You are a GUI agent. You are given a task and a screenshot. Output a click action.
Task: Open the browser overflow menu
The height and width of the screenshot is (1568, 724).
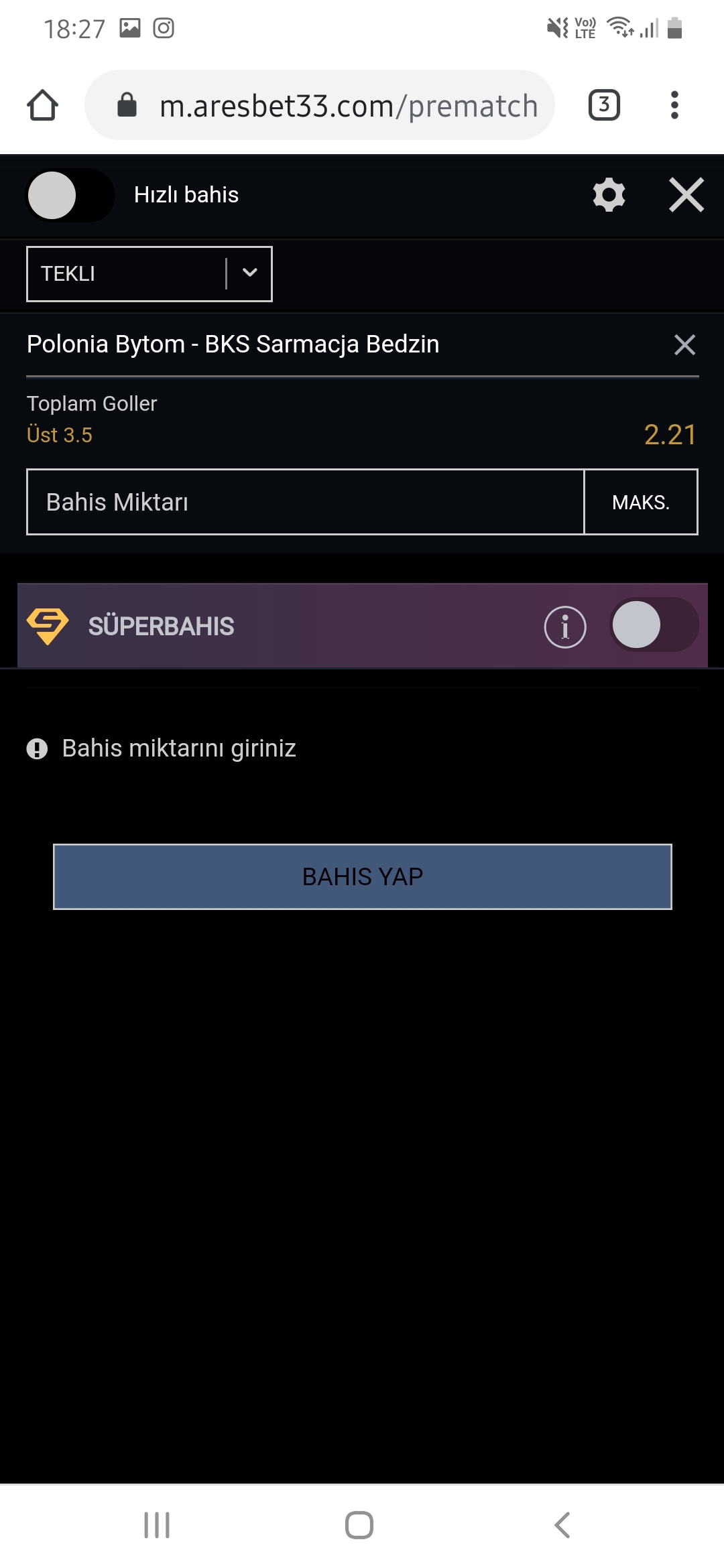pyautogui.click(x=674, y=105)
